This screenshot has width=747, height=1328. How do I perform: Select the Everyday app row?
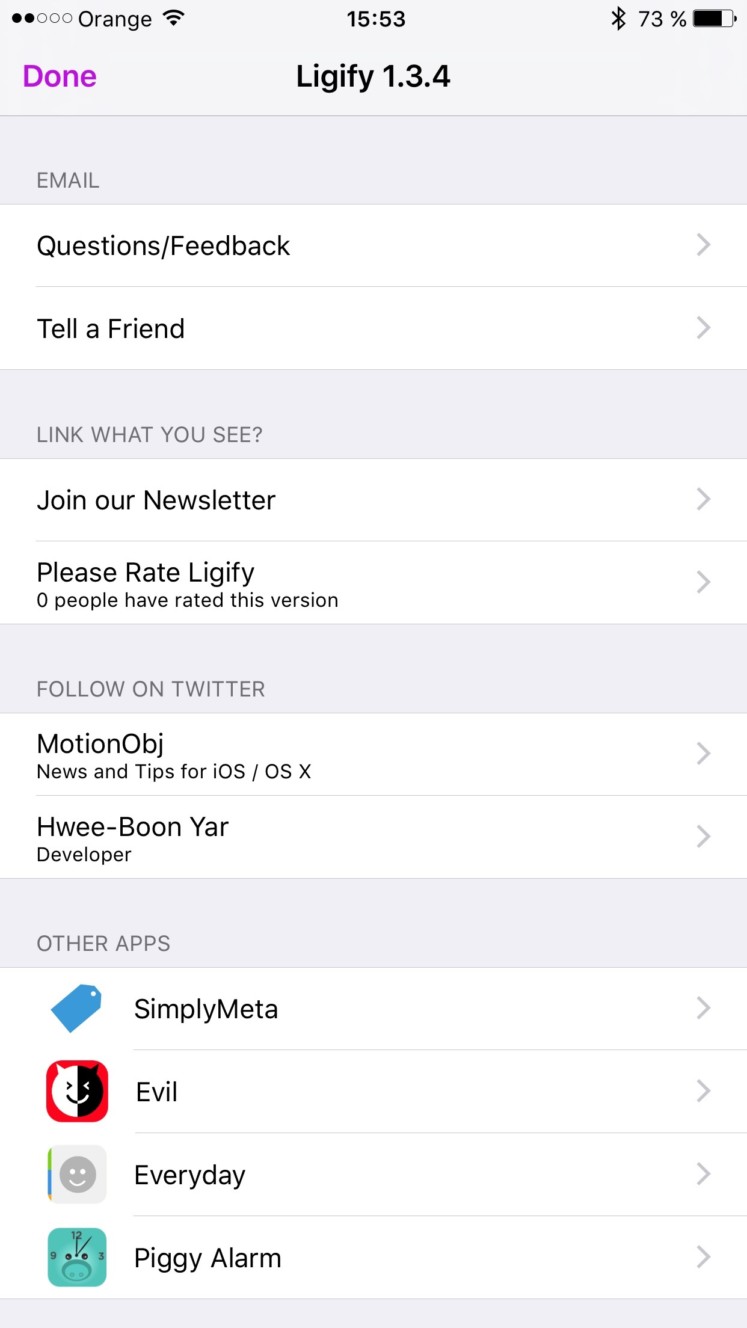click(x=373, y=1174)
